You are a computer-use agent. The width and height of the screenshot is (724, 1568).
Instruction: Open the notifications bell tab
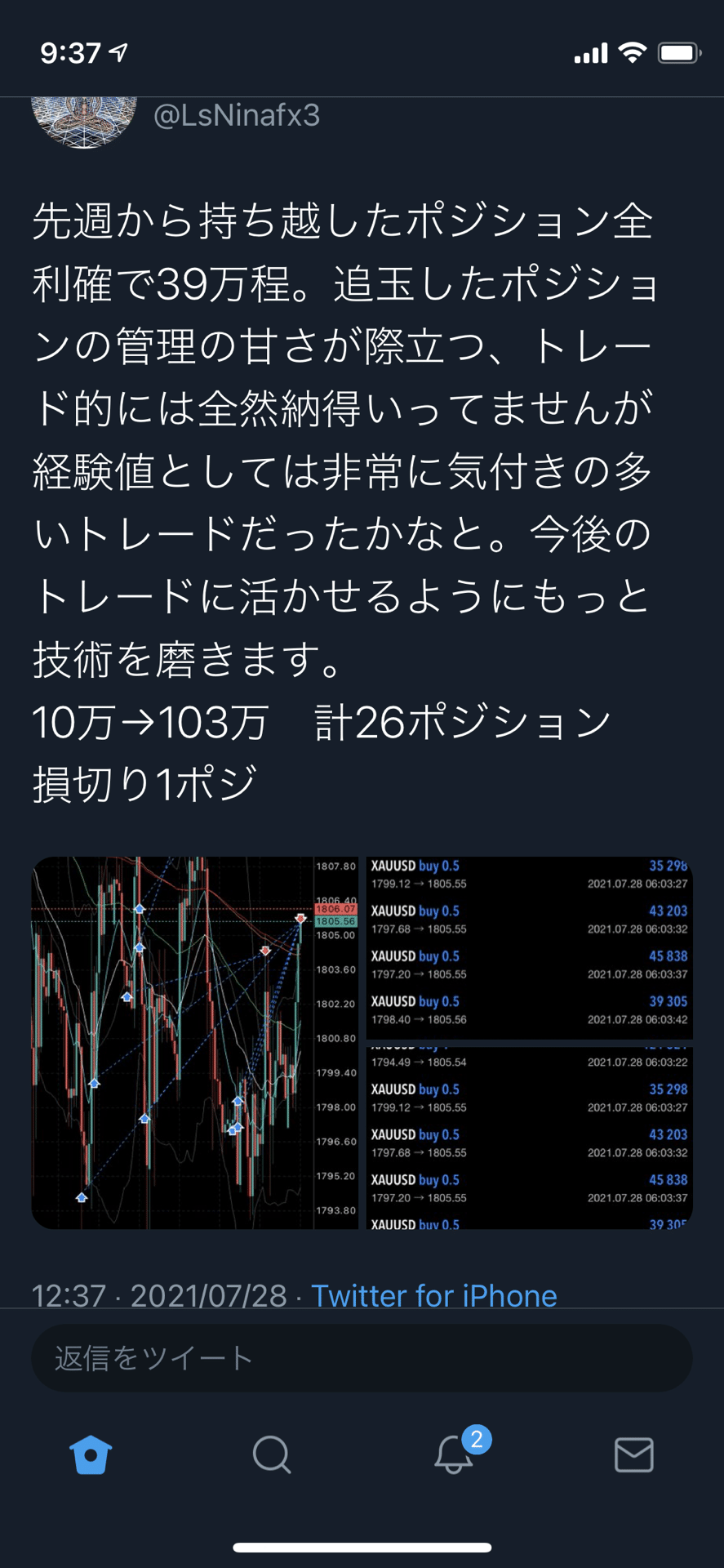click(454, 1455)
